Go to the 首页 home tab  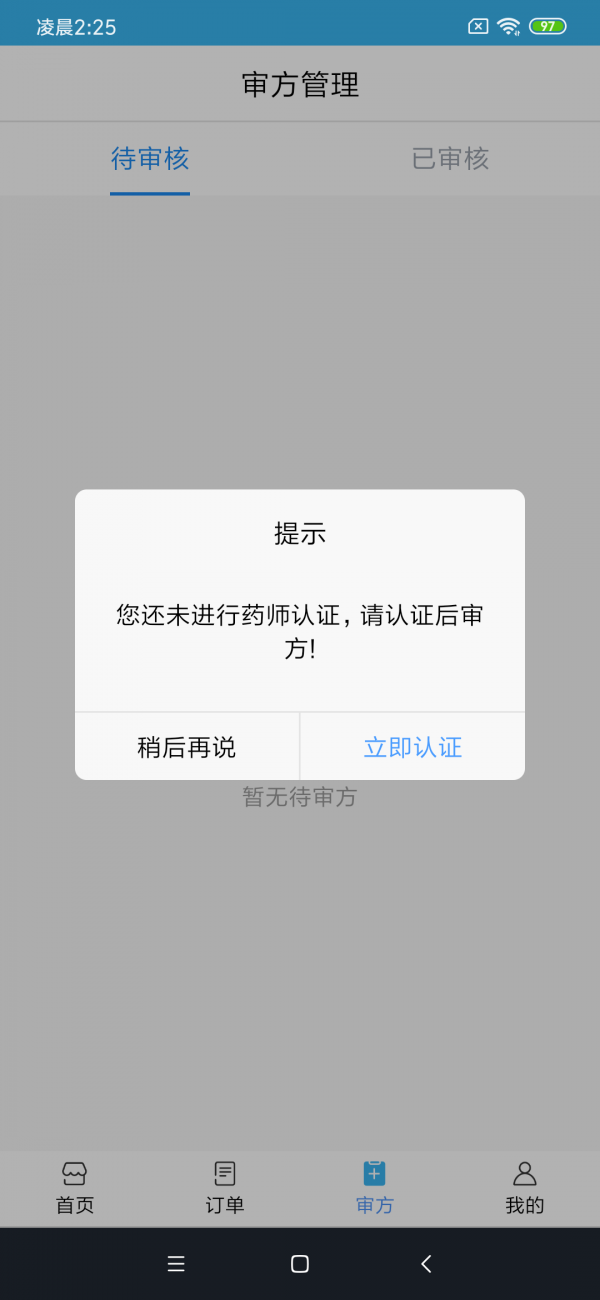pos(75,1187)
